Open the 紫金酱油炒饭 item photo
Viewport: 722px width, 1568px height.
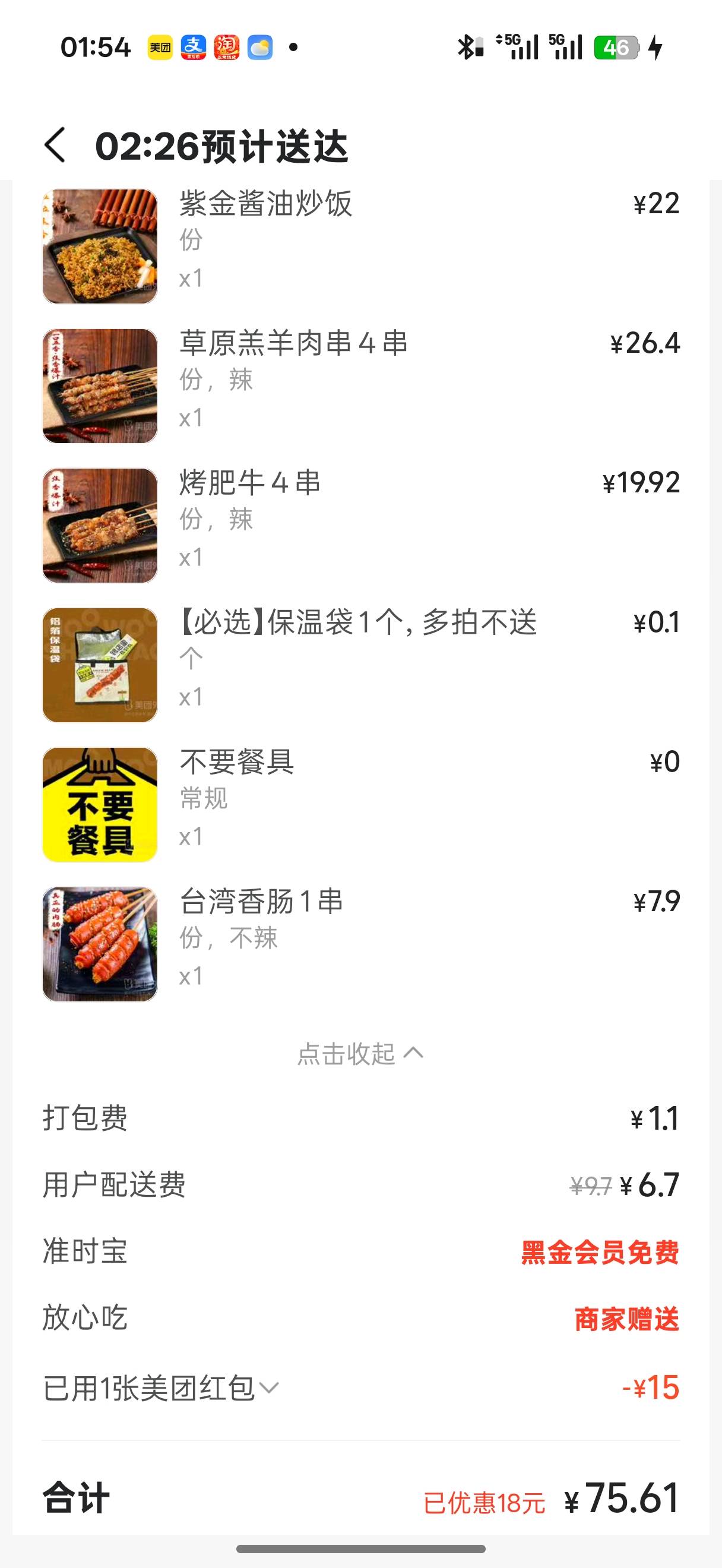(100, 246)
